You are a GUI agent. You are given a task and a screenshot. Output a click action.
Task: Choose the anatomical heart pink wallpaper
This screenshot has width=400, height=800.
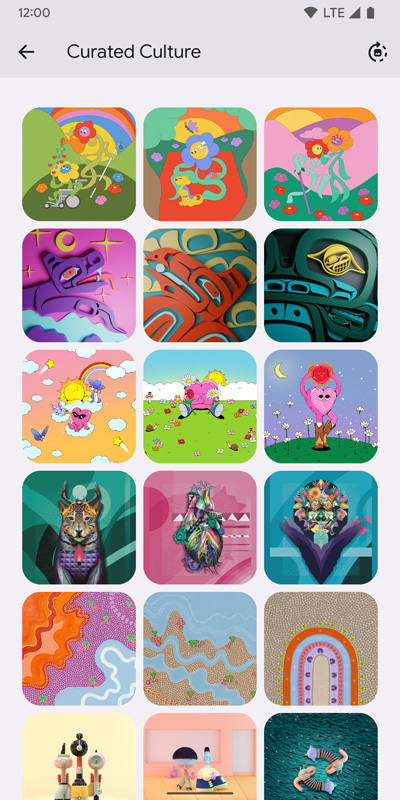coord(200,528)
